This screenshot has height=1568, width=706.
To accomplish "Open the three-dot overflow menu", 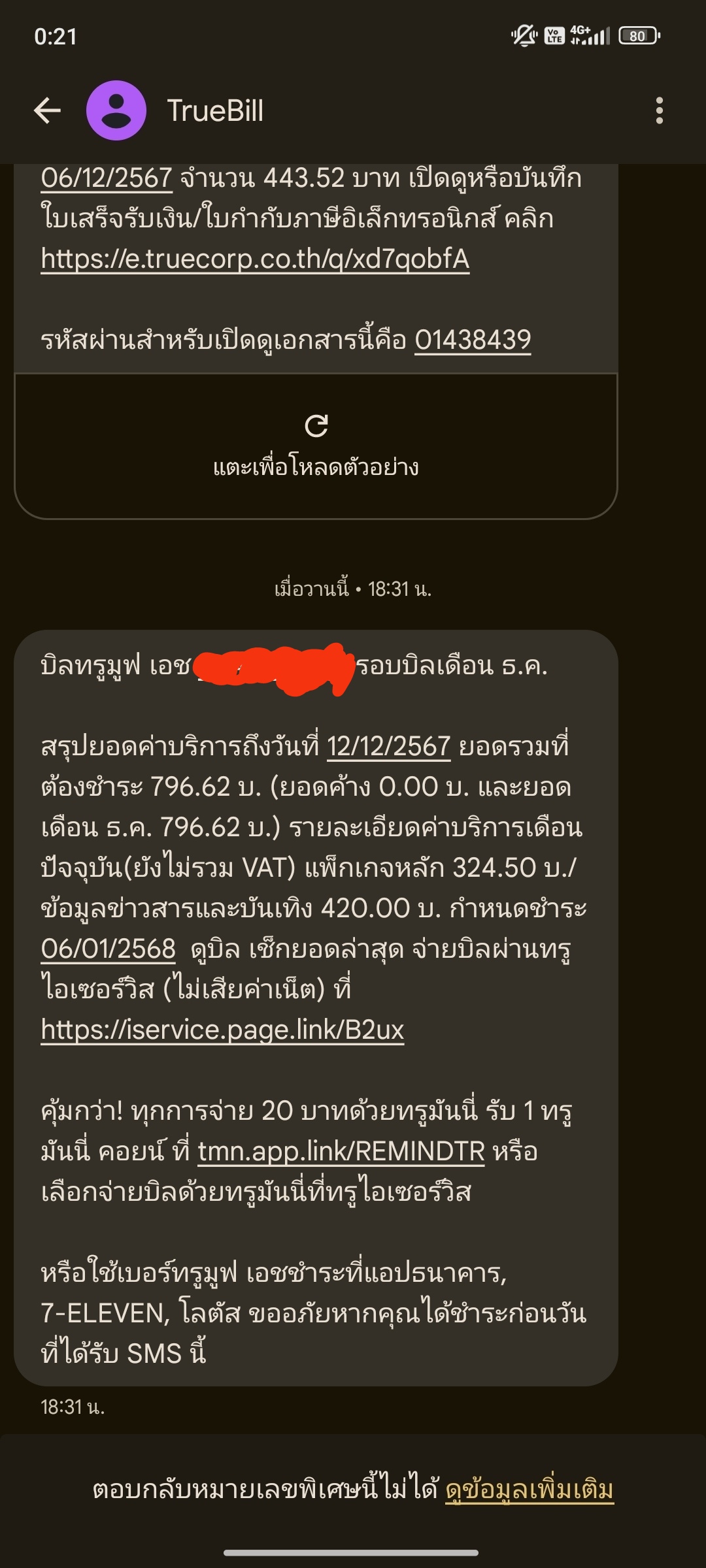I will tap(659, 110).
